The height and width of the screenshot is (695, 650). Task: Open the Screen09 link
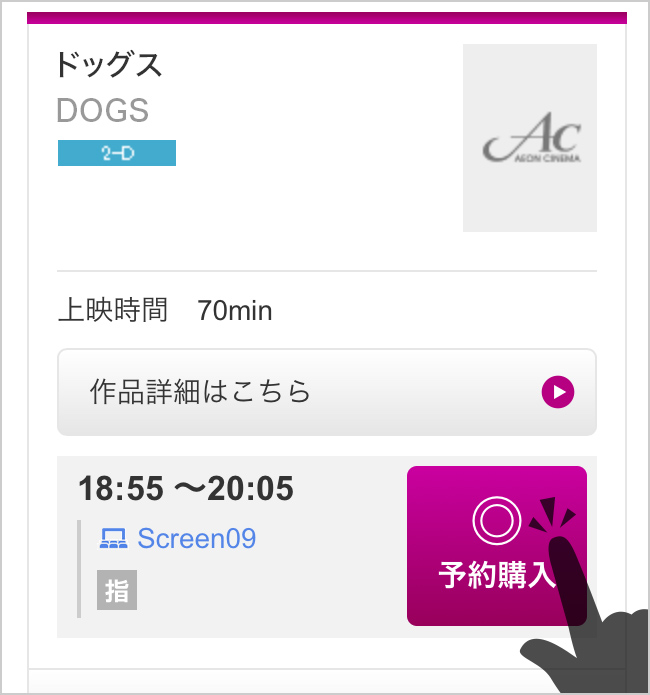196,539
